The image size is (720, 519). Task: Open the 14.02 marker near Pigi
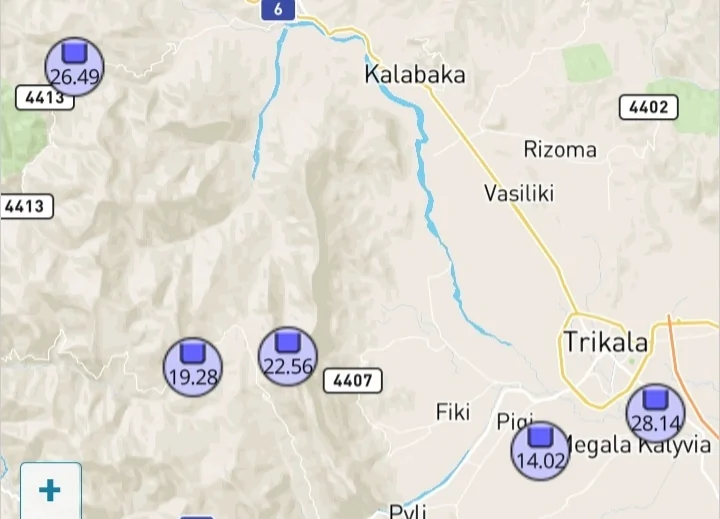coord(540,450)
